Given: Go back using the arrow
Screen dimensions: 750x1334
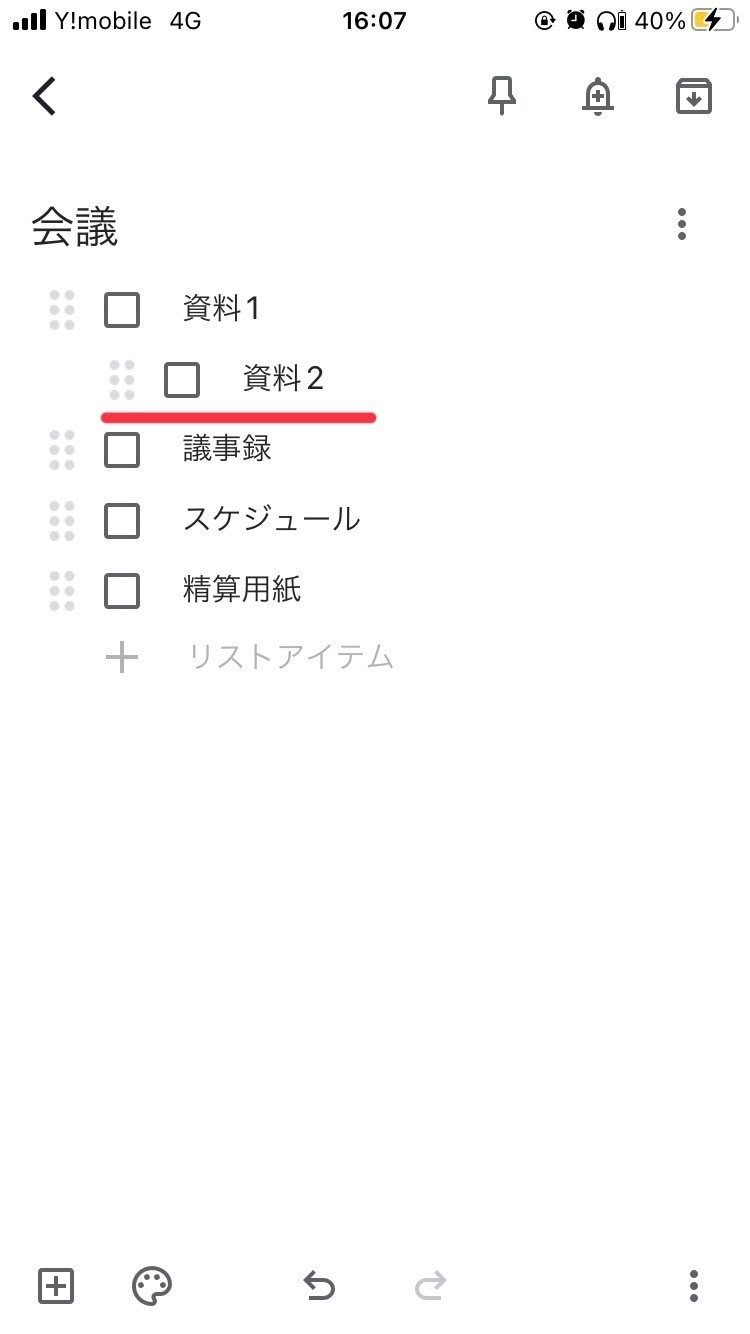Looking at the screenshot, I should tap(44, 96).
